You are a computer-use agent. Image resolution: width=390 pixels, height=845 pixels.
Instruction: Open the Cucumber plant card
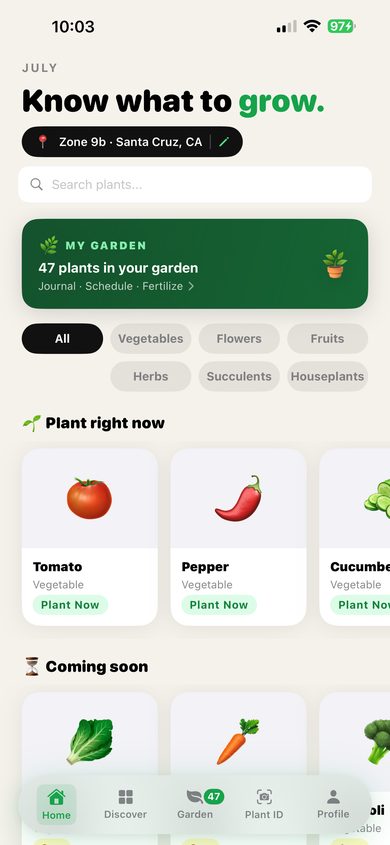coord(355,537)
